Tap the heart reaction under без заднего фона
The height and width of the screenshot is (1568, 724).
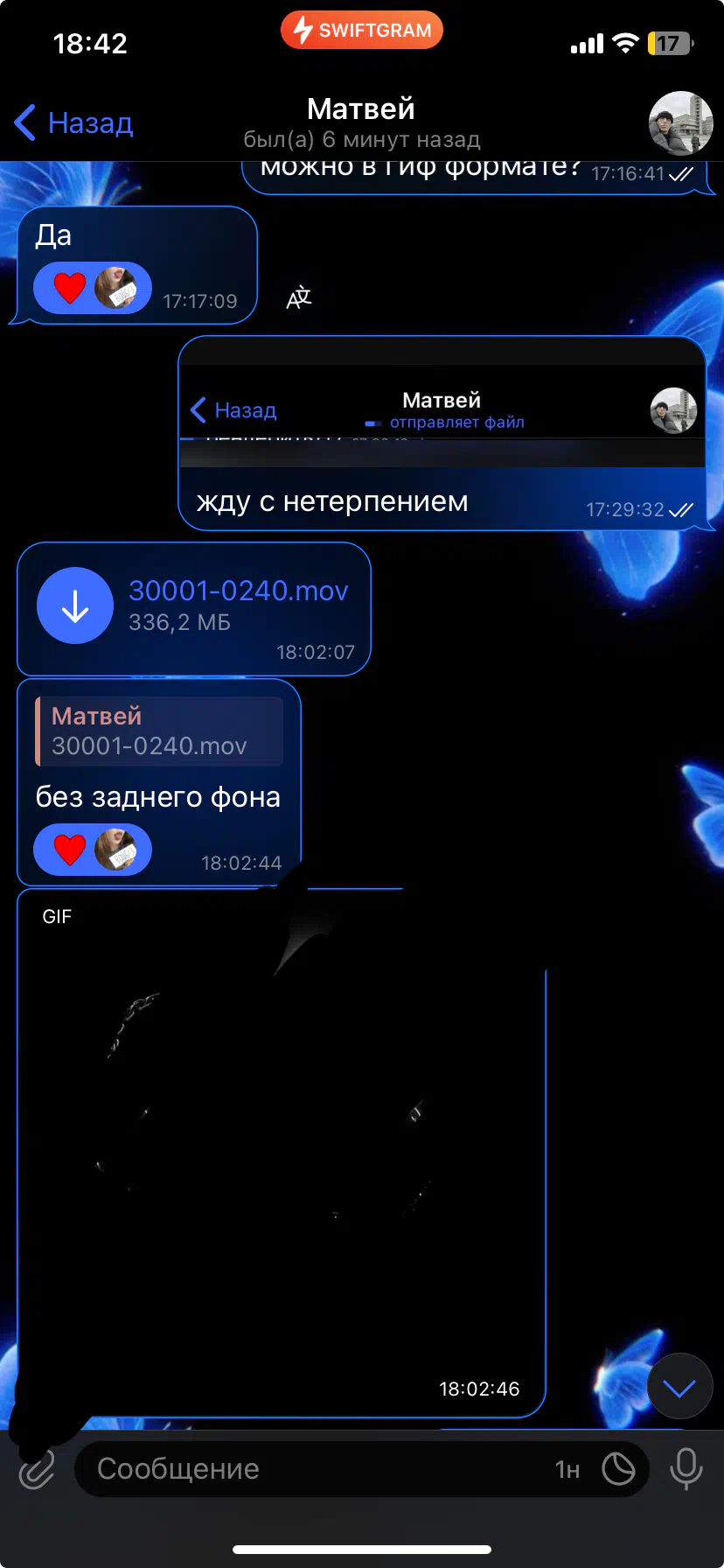[x=70, y=850]
